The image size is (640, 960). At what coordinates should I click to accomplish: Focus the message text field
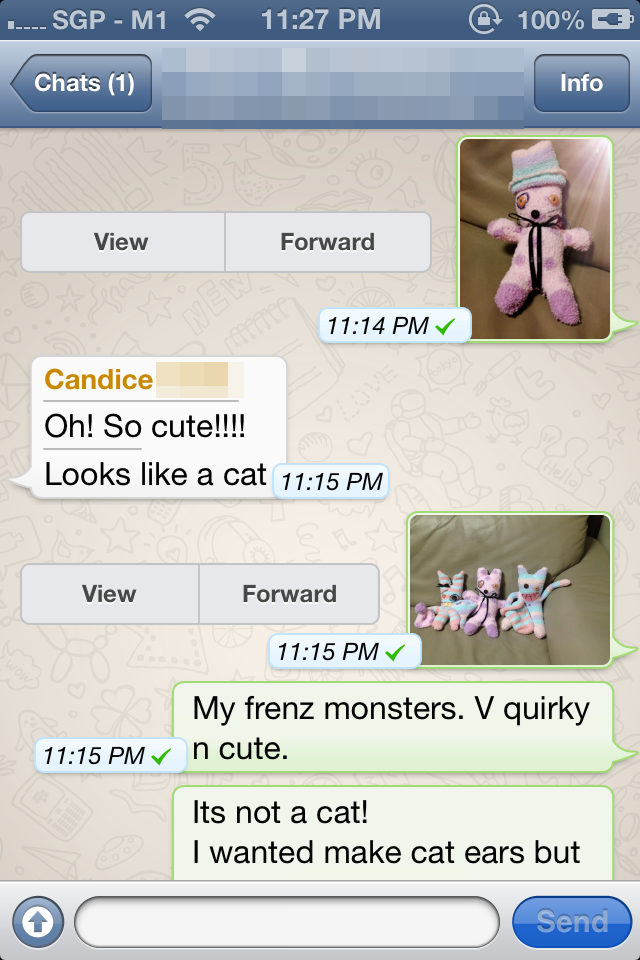(286, 921)
